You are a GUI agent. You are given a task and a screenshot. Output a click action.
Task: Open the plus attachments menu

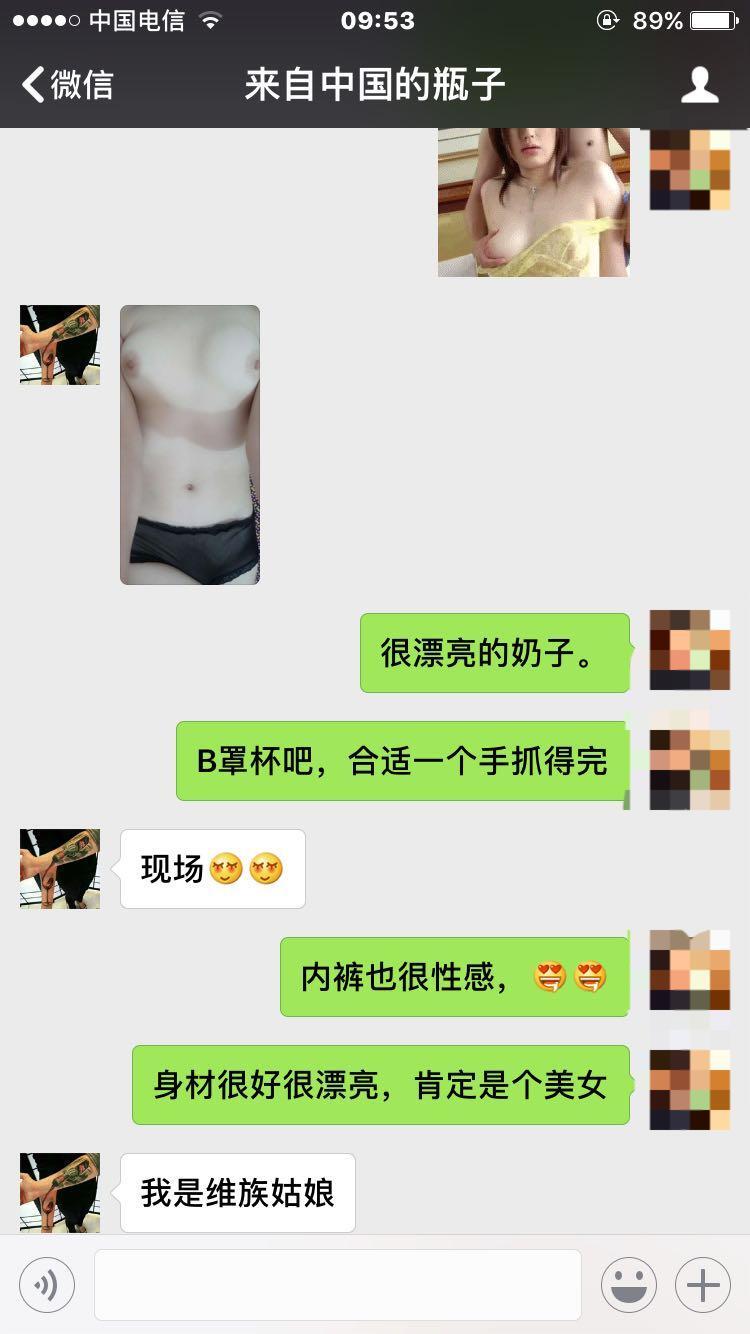(x=702, y=1285)
